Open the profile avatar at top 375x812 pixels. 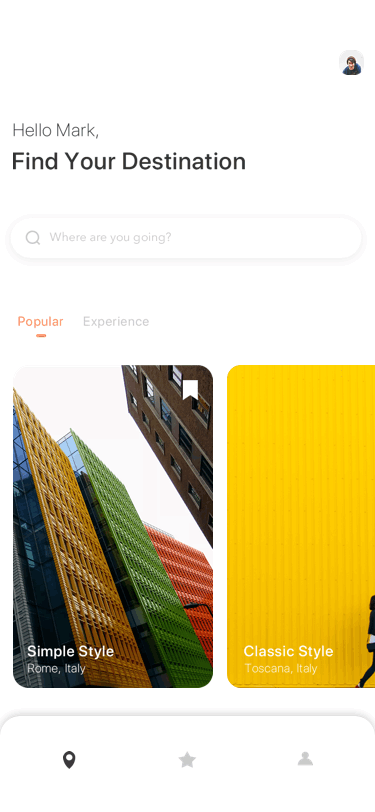click(351, 63)
